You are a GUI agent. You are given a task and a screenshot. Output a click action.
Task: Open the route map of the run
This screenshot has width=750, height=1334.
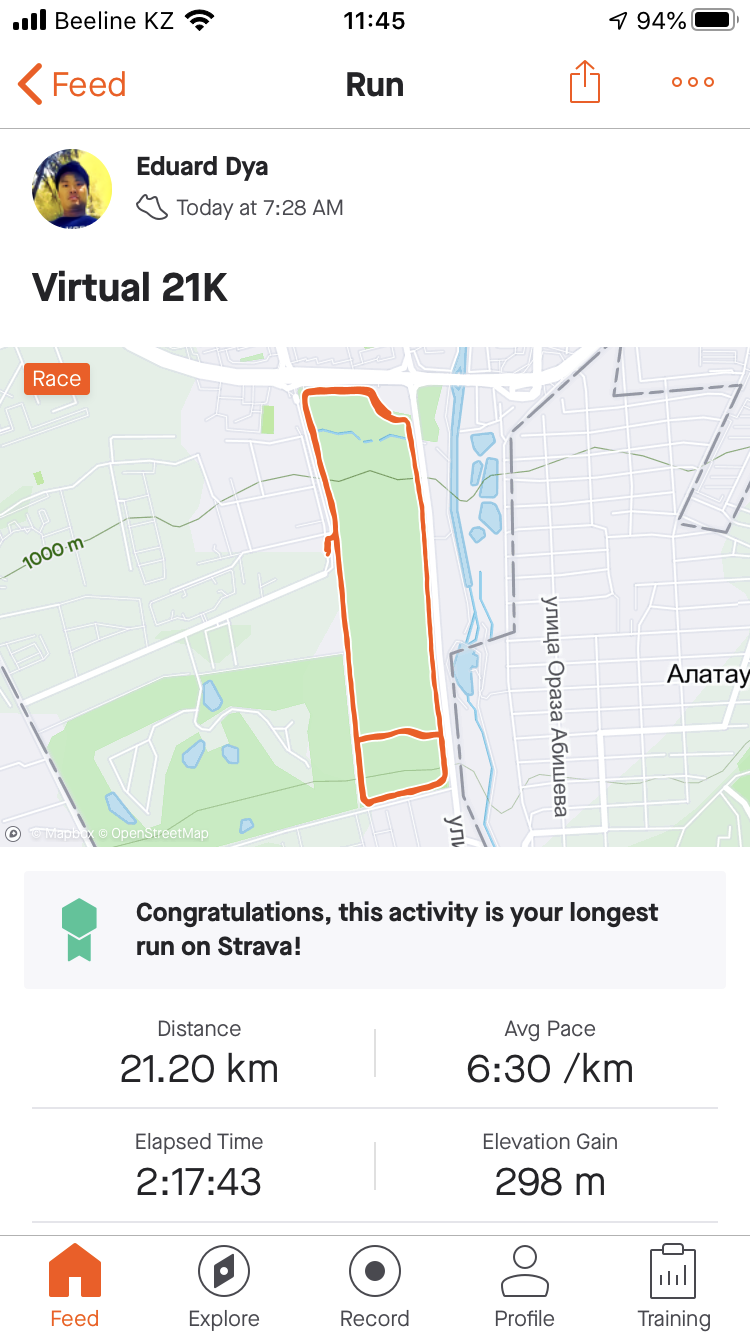tap(375, 596)
